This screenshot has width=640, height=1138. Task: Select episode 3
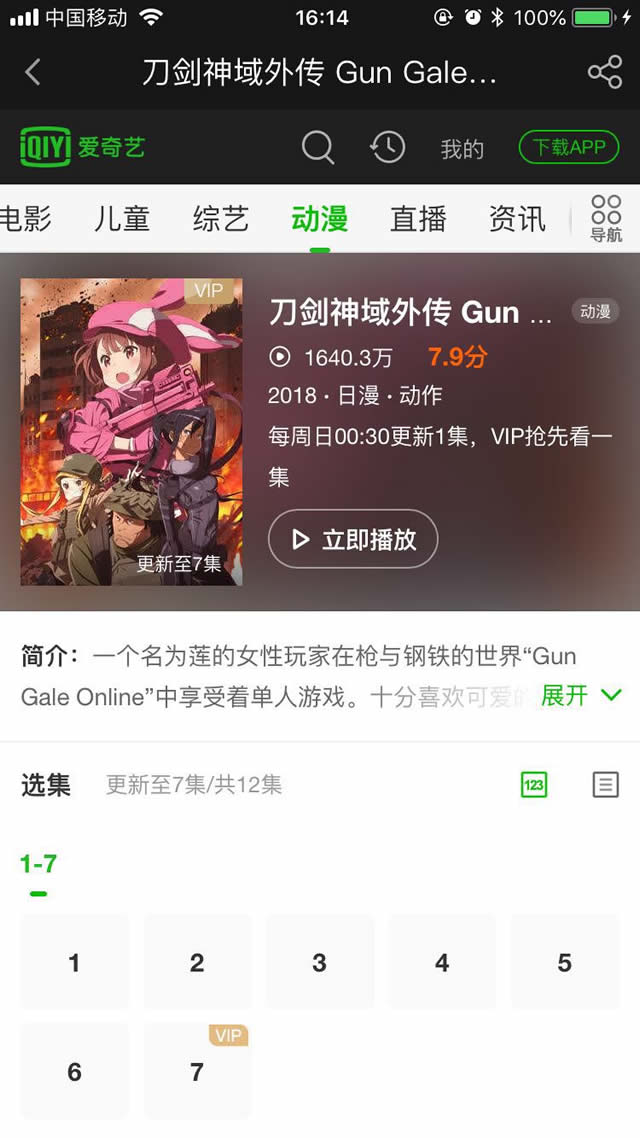320,962
